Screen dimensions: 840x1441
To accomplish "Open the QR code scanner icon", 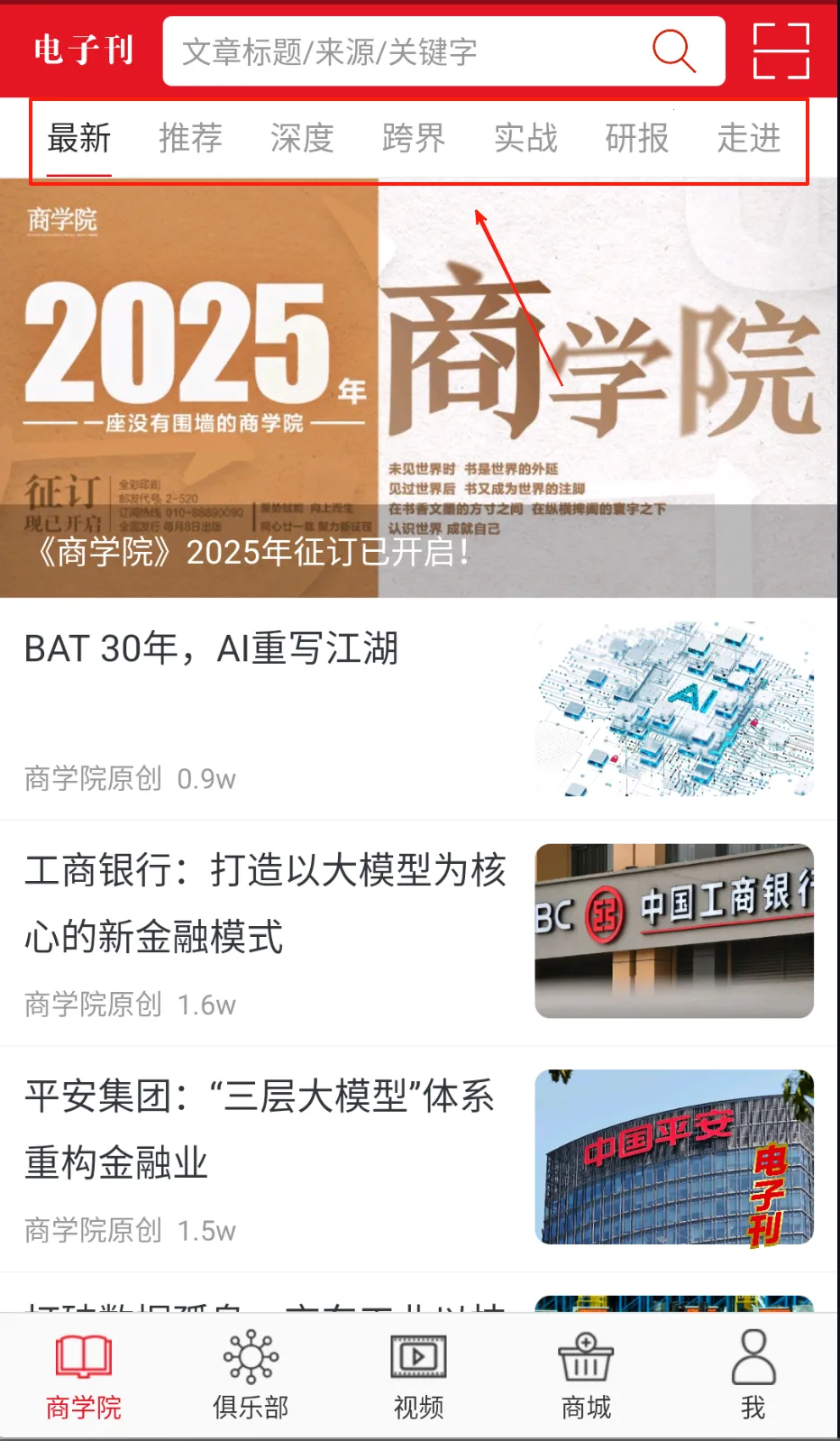I will point(780,51).
